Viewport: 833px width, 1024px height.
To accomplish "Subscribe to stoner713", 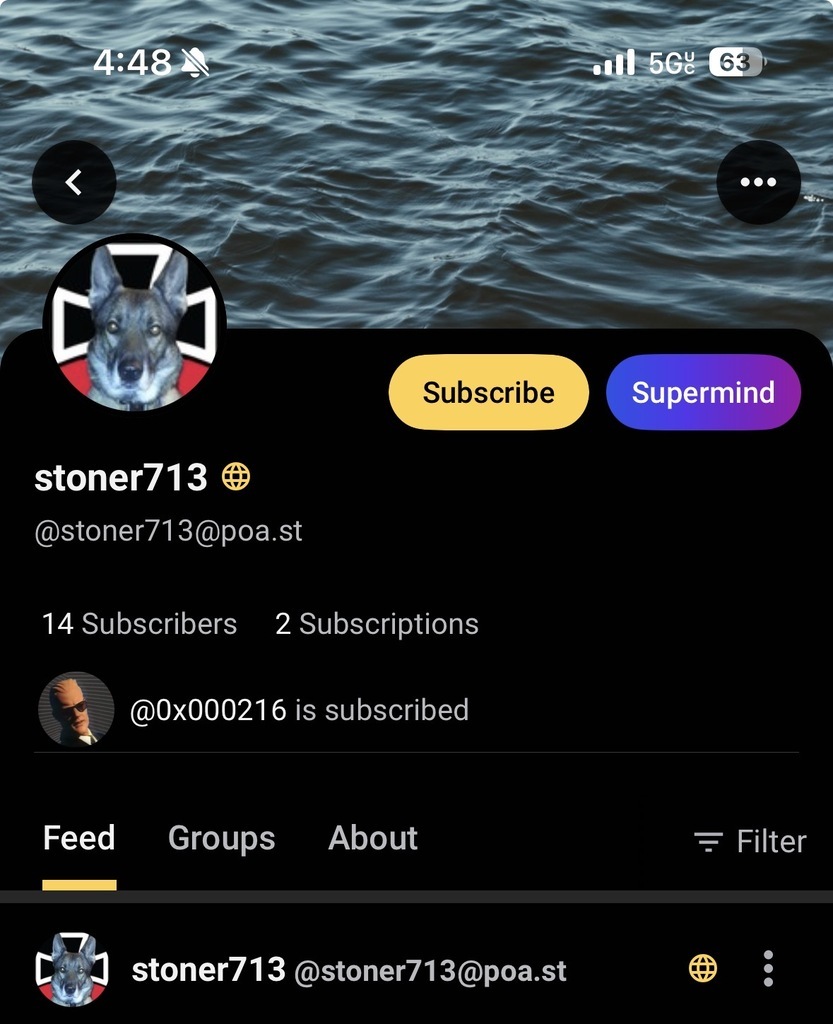I will [x=488, y=392].
